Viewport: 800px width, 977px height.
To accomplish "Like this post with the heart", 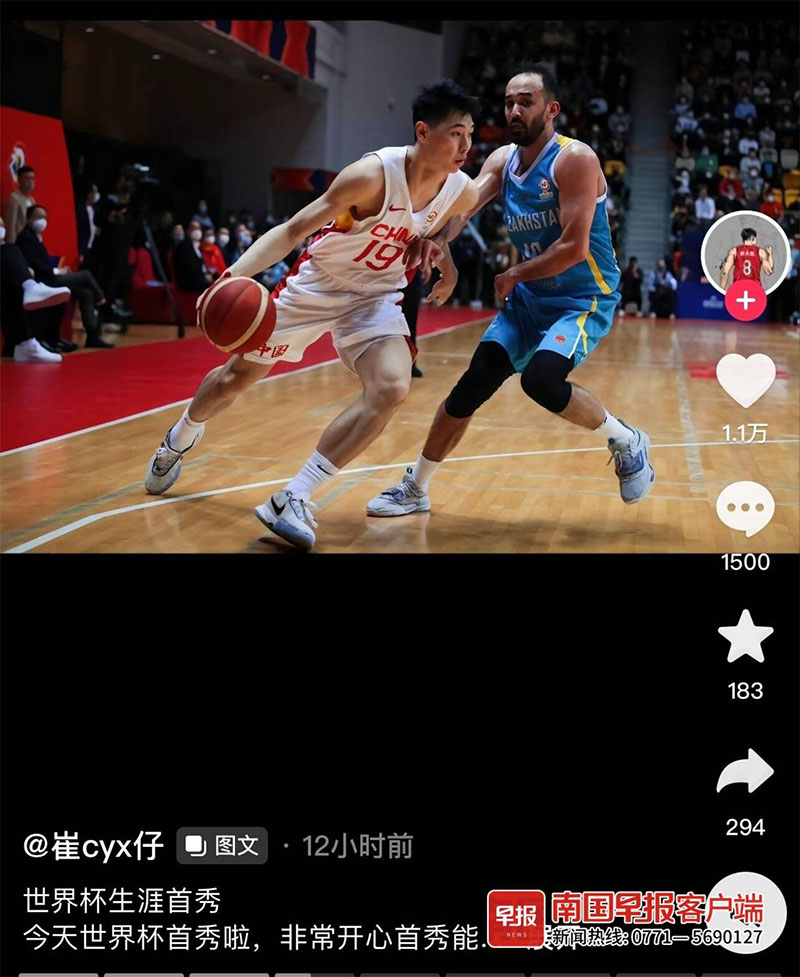I will point(746,381).
